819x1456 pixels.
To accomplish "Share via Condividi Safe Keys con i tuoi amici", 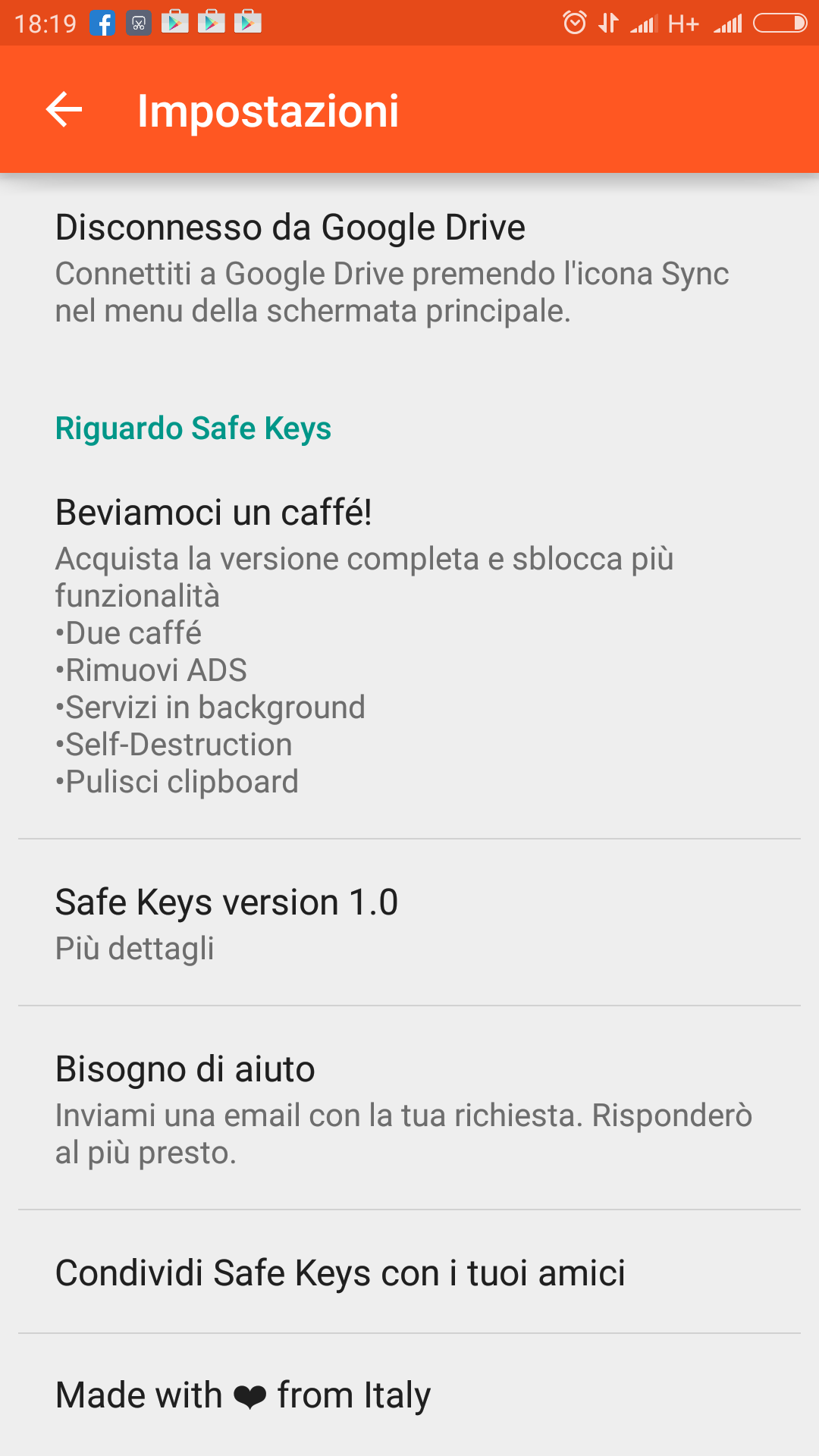I will (409, 1272).
